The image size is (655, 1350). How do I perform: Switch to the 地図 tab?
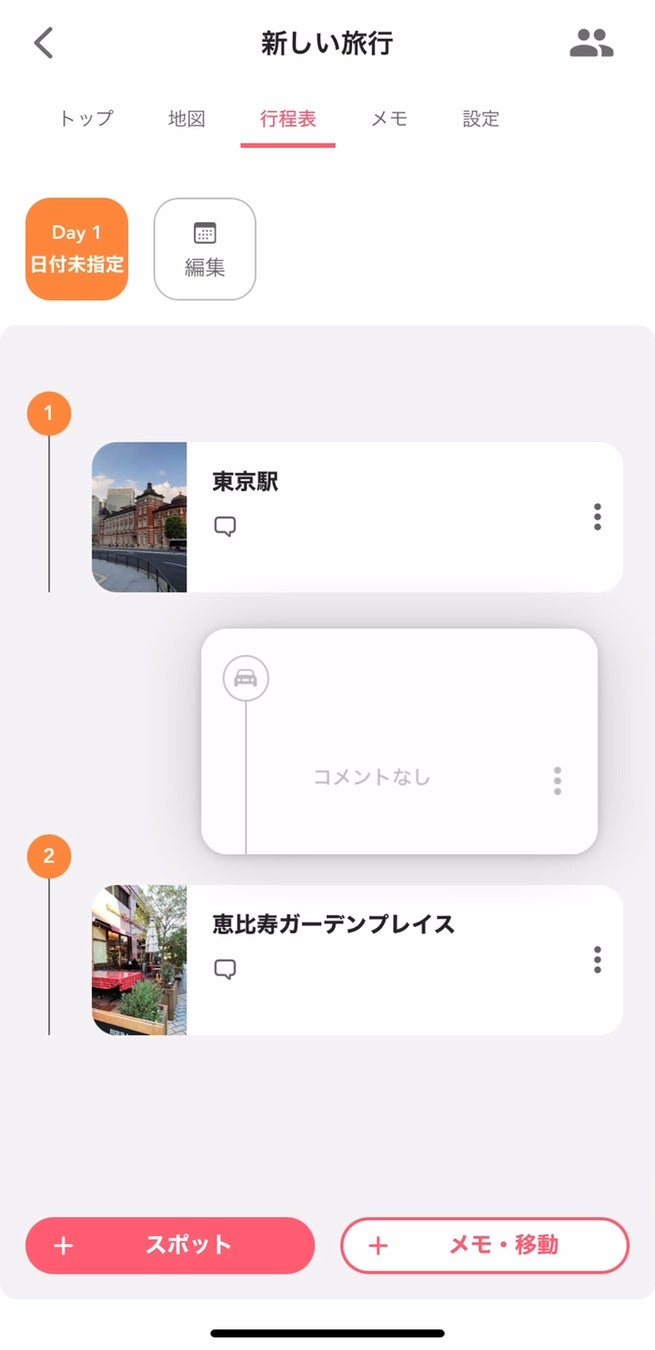pos(187,119)
